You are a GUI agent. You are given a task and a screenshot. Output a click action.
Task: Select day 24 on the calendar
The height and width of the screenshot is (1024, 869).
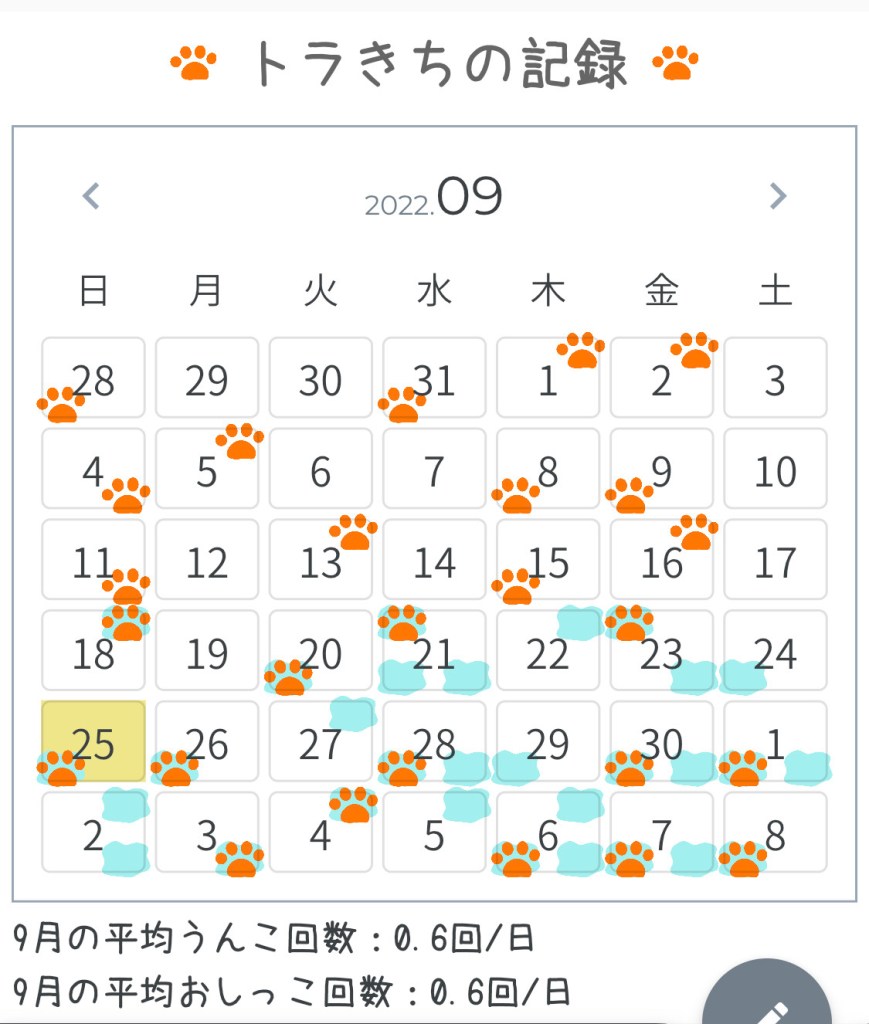click(775, 651)
